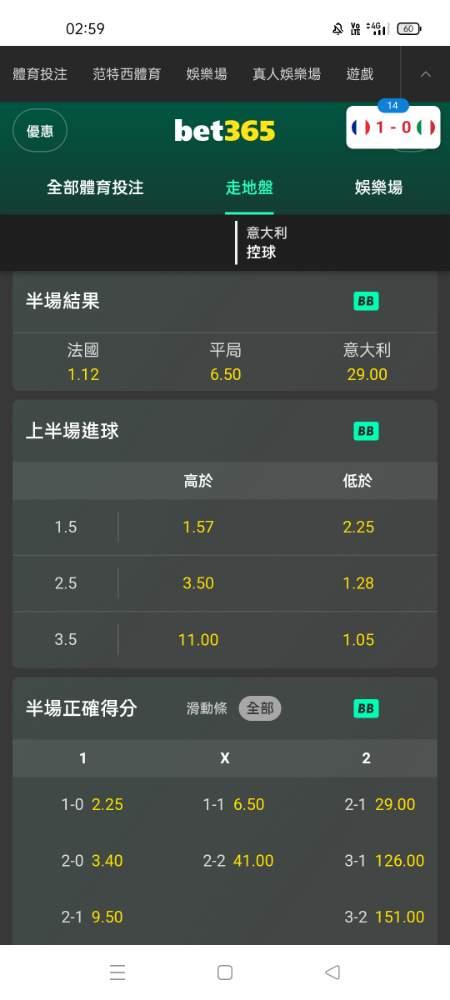Choose under 2.5 first-half goals at 1.28

358,584
